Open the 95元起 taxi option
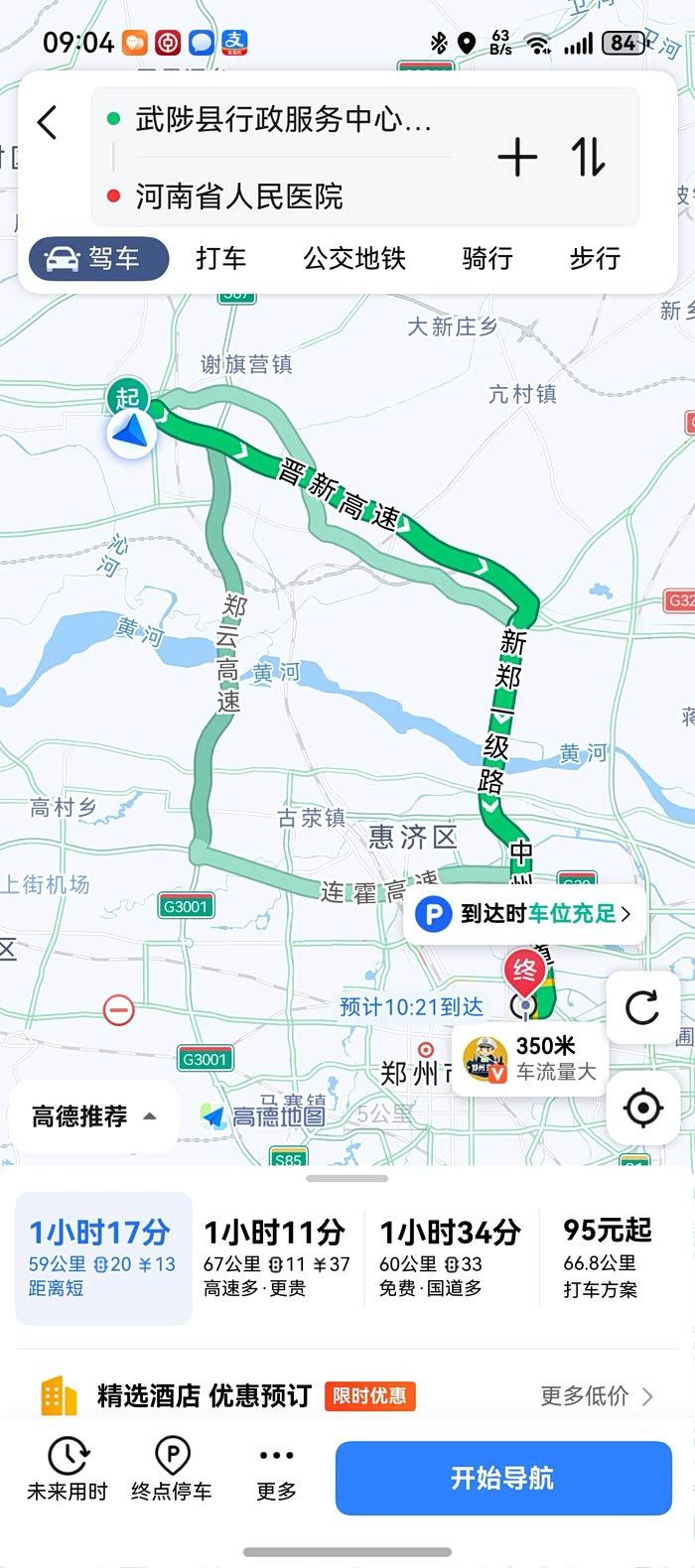The height and width of the screenshot is (1568, 695). pos(608,1258)
